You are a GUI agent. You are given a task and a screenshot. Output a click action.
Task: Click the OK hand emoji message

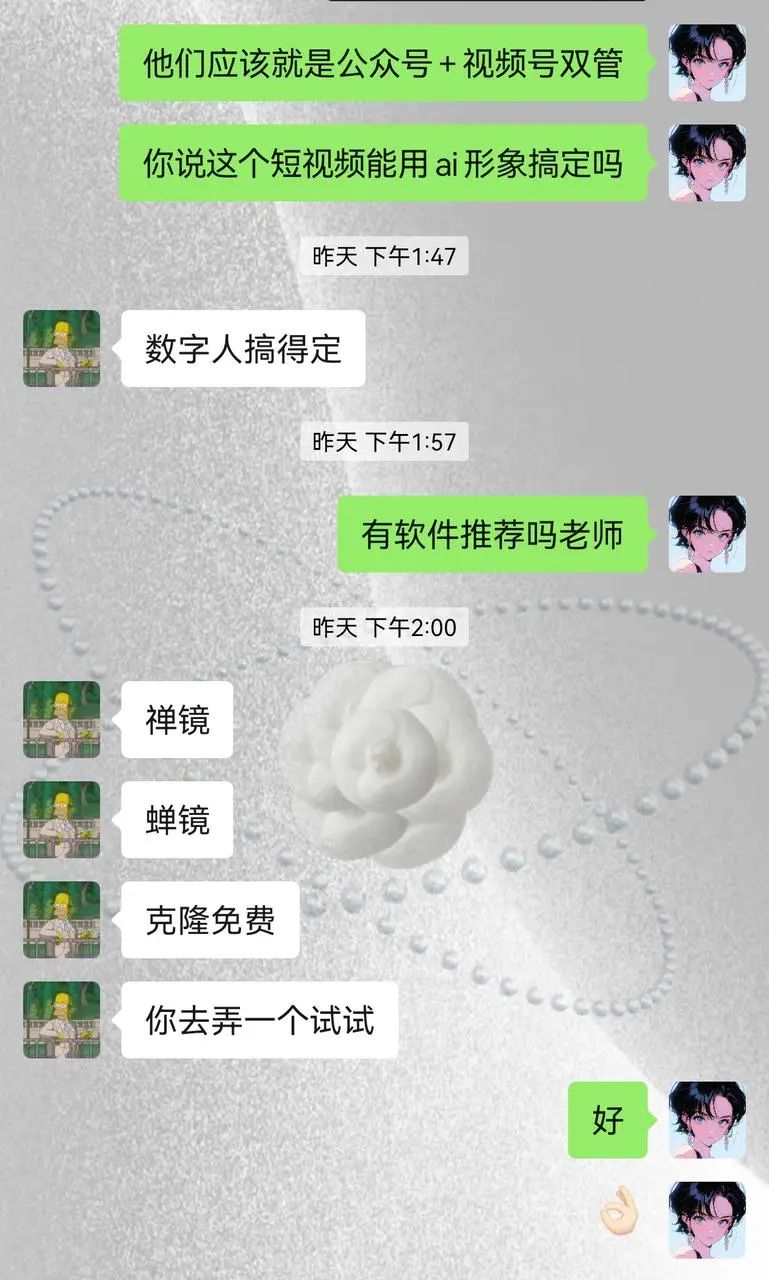point(617,1213)
